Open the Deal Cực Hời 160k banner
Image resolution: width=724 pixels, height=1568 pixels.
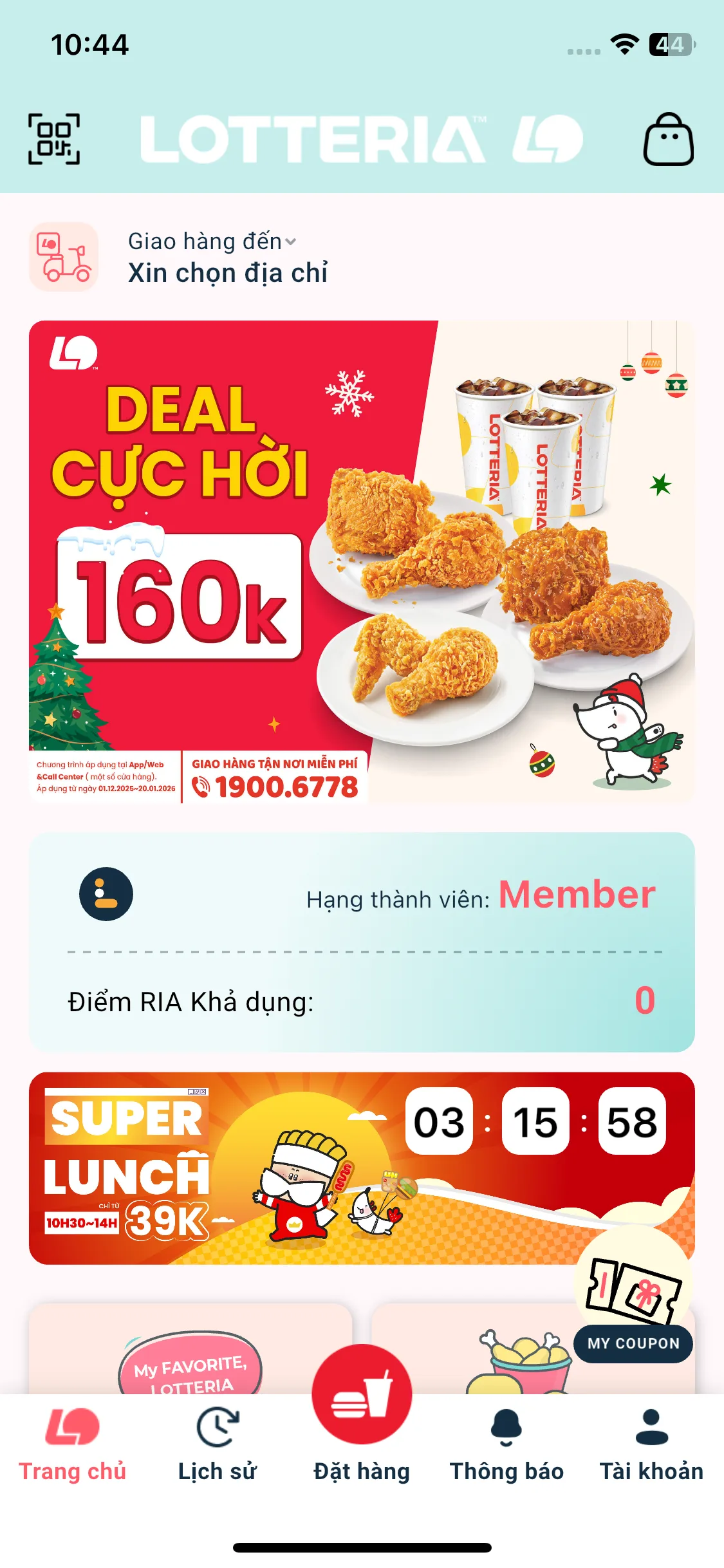pos(362,561)
